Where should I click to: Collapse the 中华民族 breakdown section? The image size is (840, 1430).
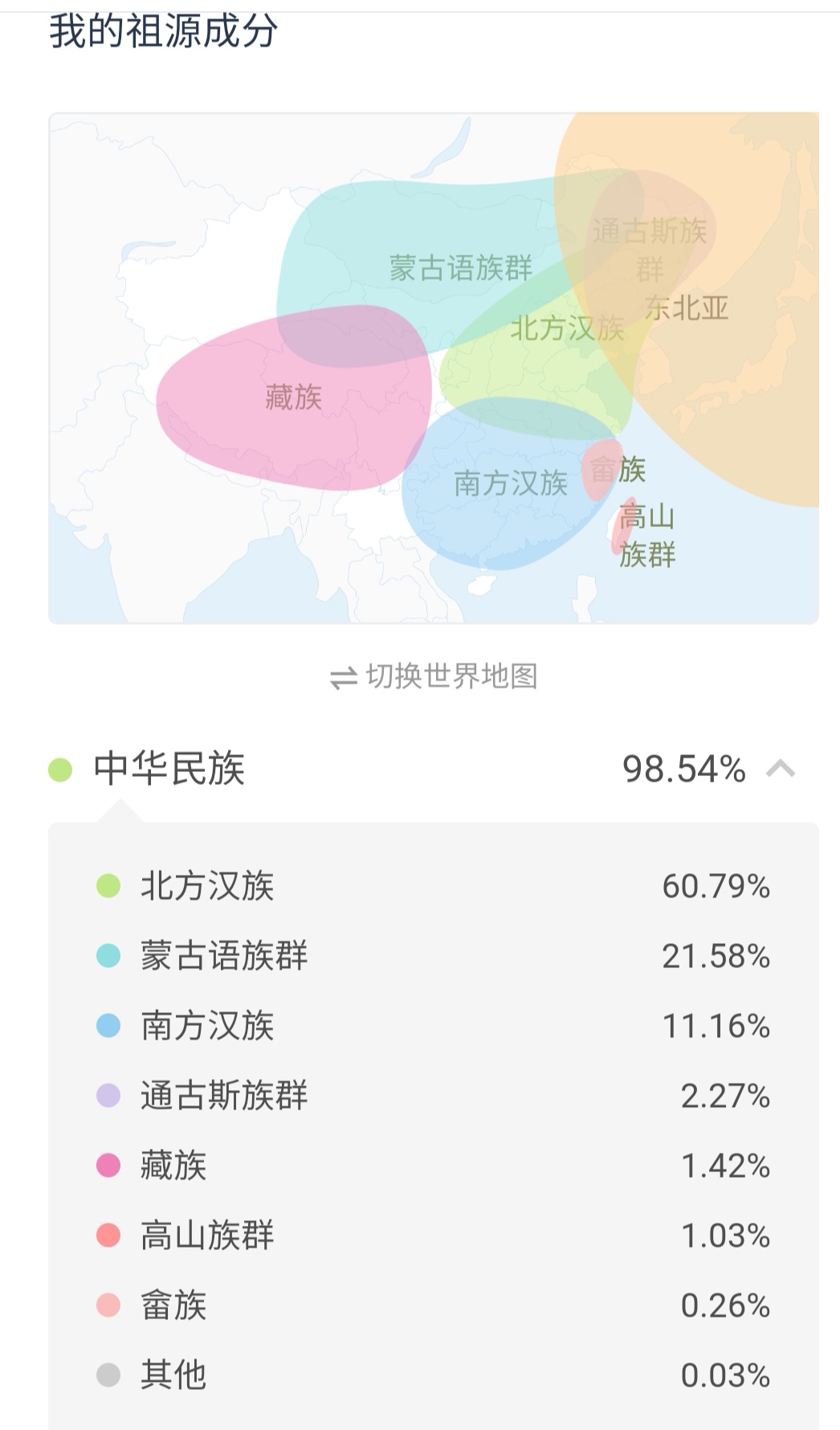coord(781,770)
